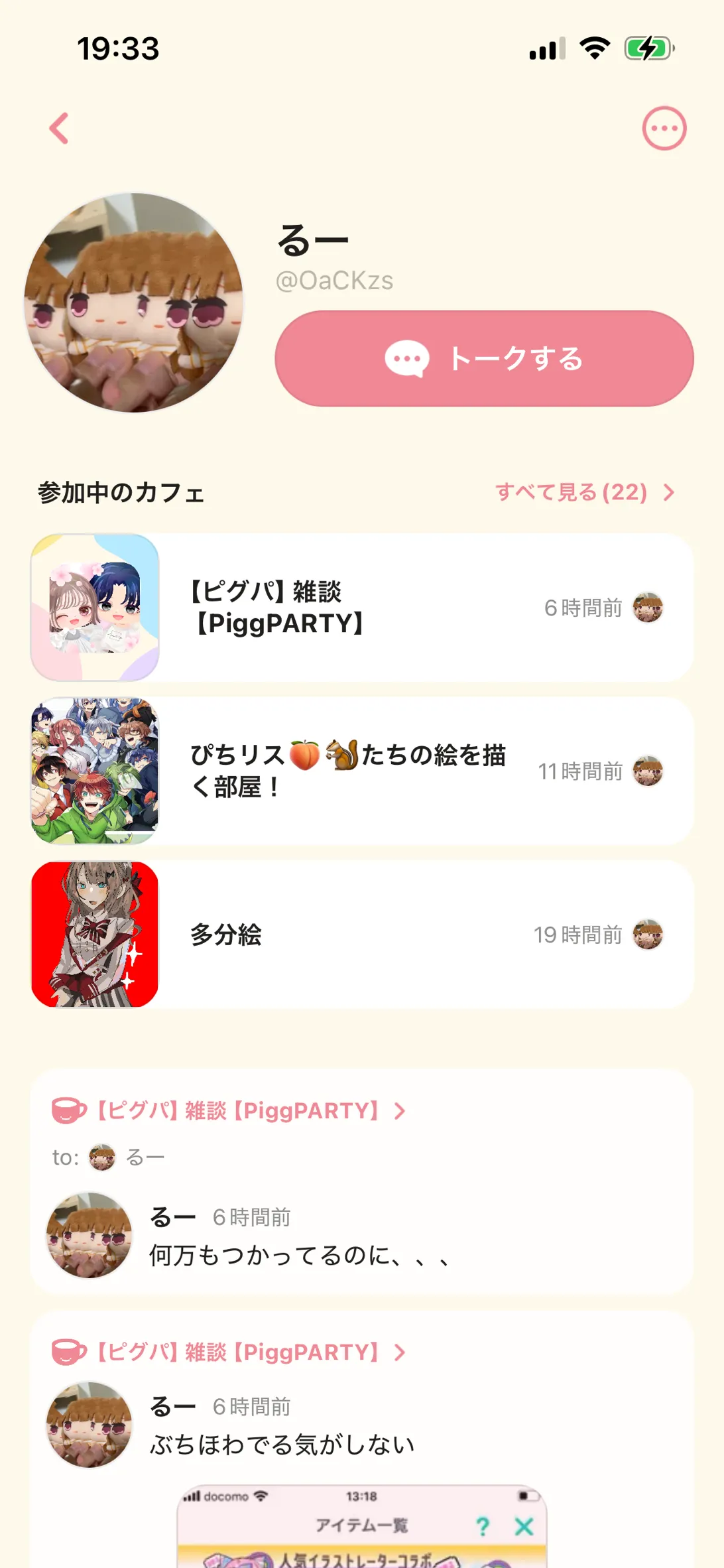Open the screenshot attached to ぶちほわでる post
This screenshot has width=724, height=1568.
click(362, 1526)
